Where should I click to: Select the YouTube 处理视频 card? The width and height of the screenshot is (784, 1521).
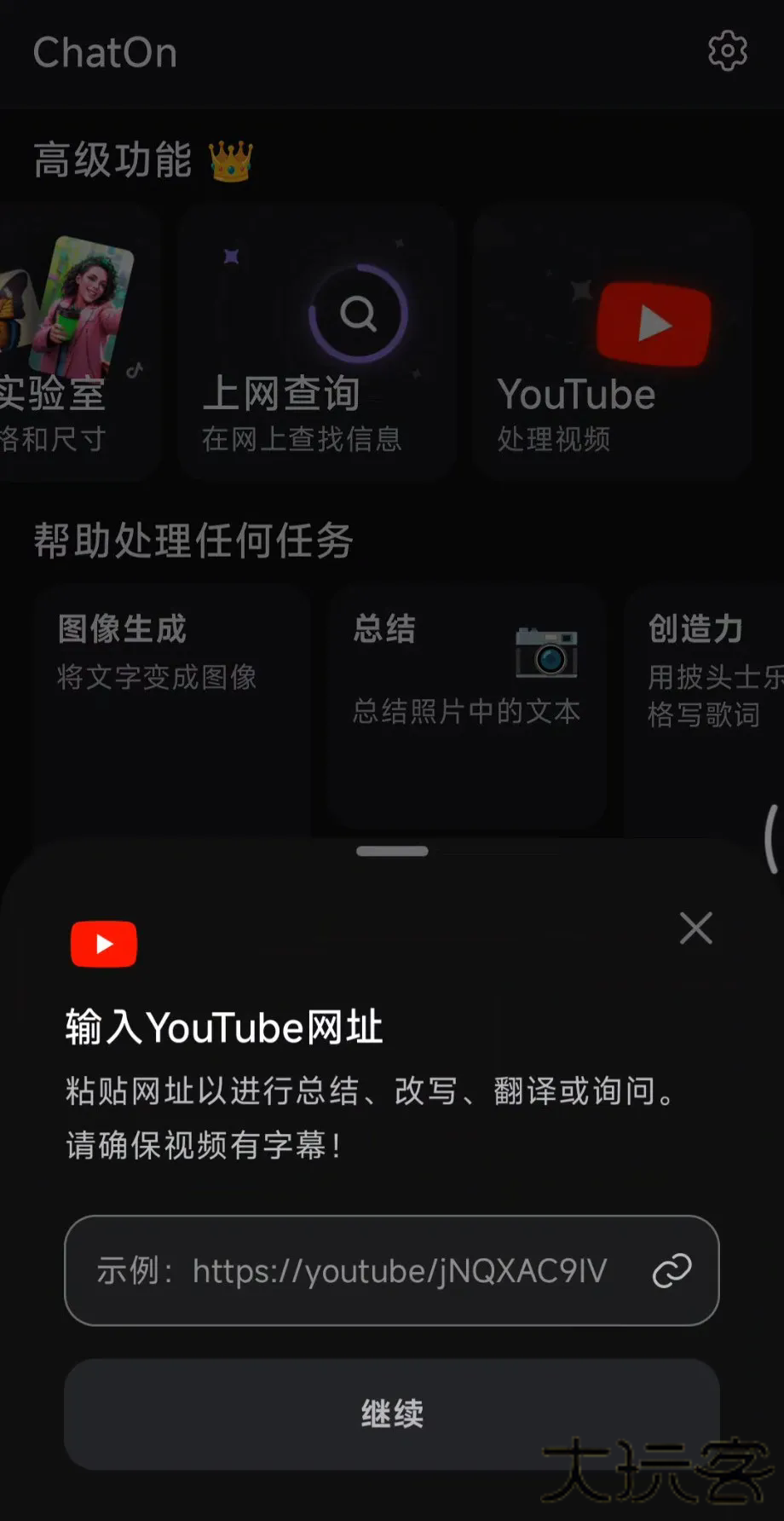pos(612,343)
